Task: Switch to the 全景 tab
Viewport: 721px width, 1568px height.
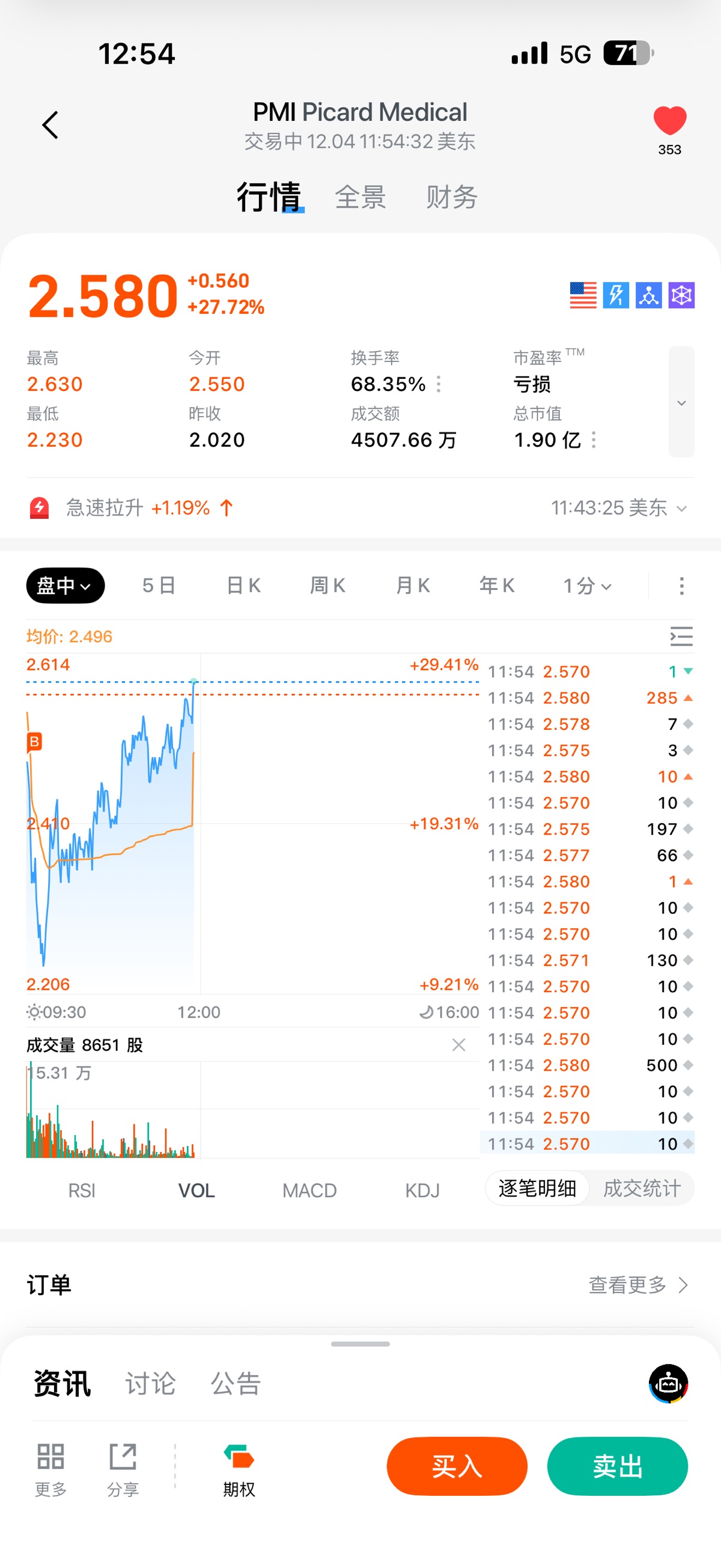Action: pos(360,197)
